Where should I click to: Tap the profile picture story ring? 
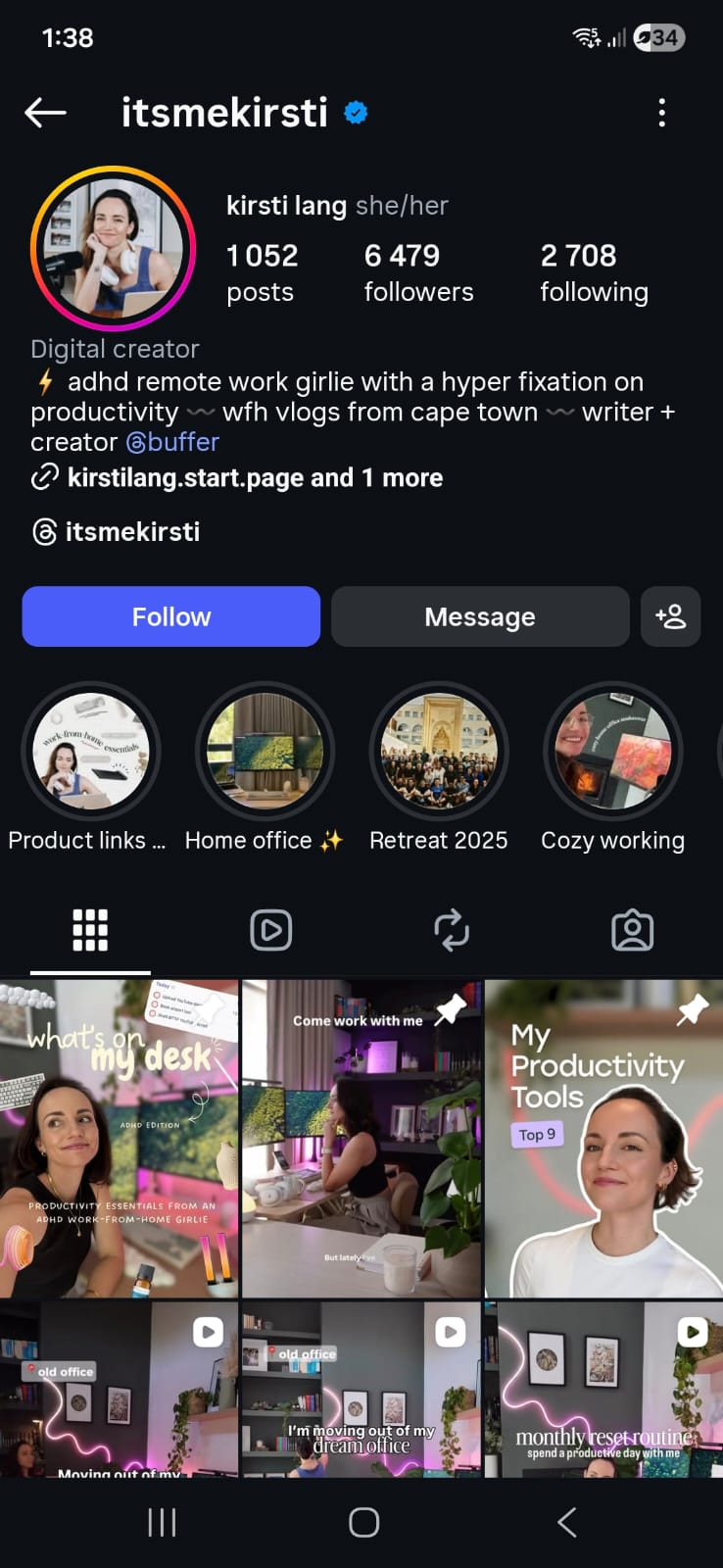pos(114,247)
